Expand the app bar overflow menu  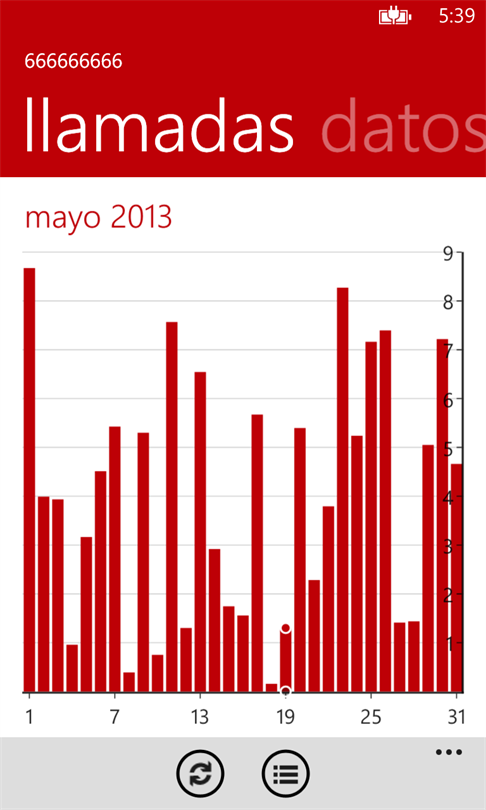pyautogui.click(x=449, y=752)
